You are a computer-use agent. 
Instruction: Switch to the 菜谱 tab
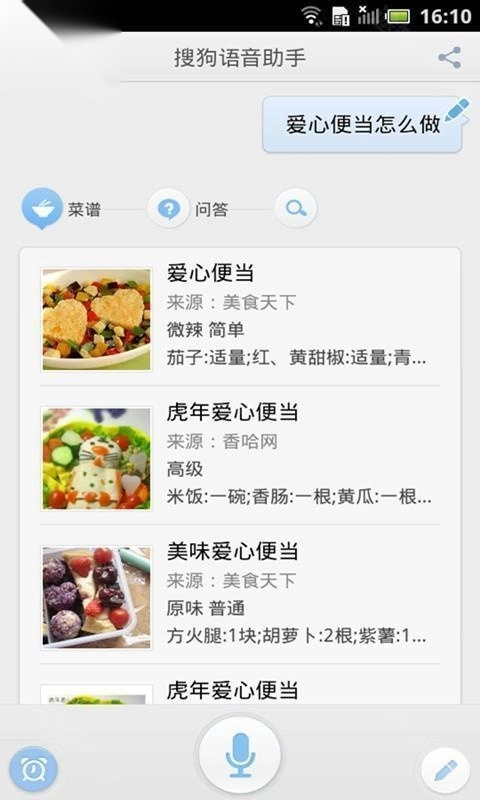[62, 208]
